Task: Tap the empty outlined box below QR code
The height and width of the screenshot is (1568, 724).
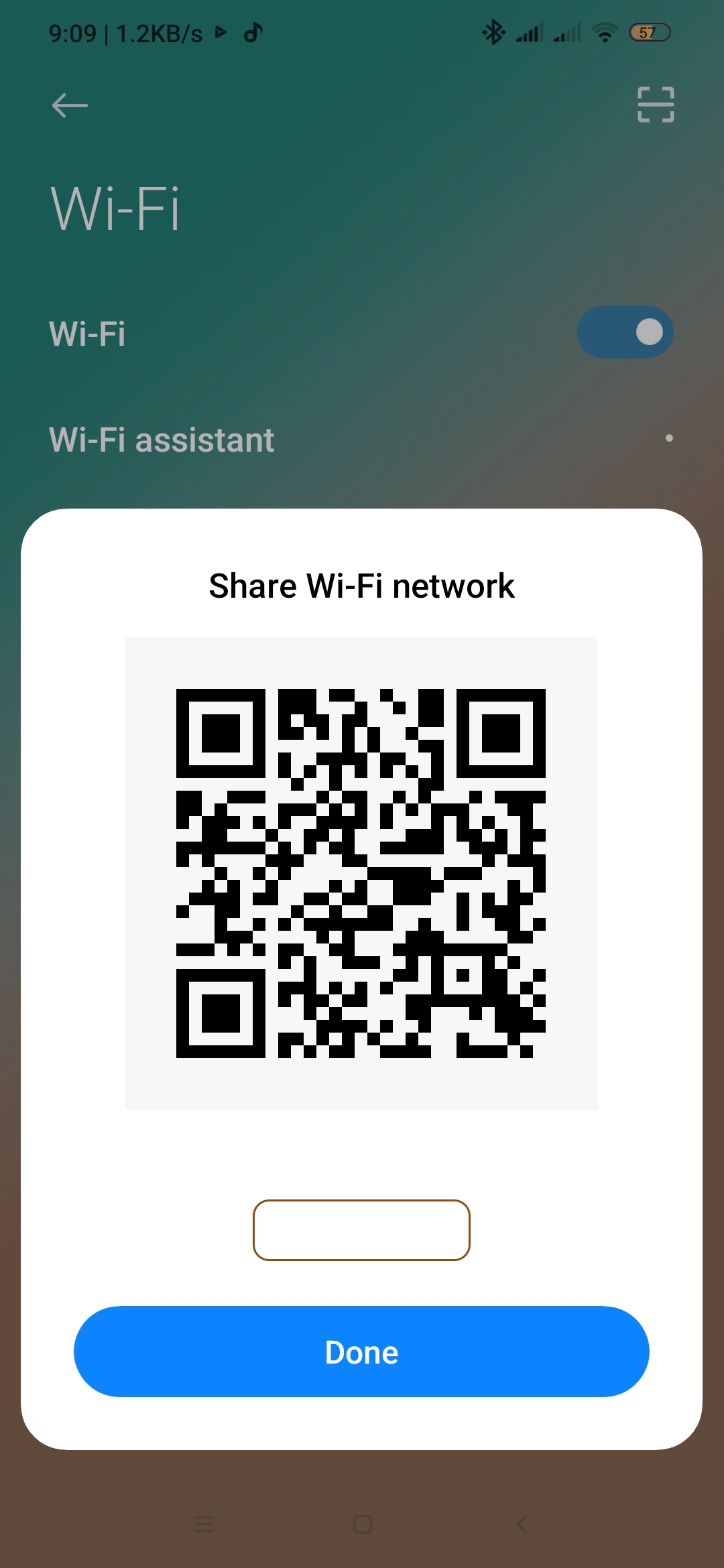Action: (361, 1230)
